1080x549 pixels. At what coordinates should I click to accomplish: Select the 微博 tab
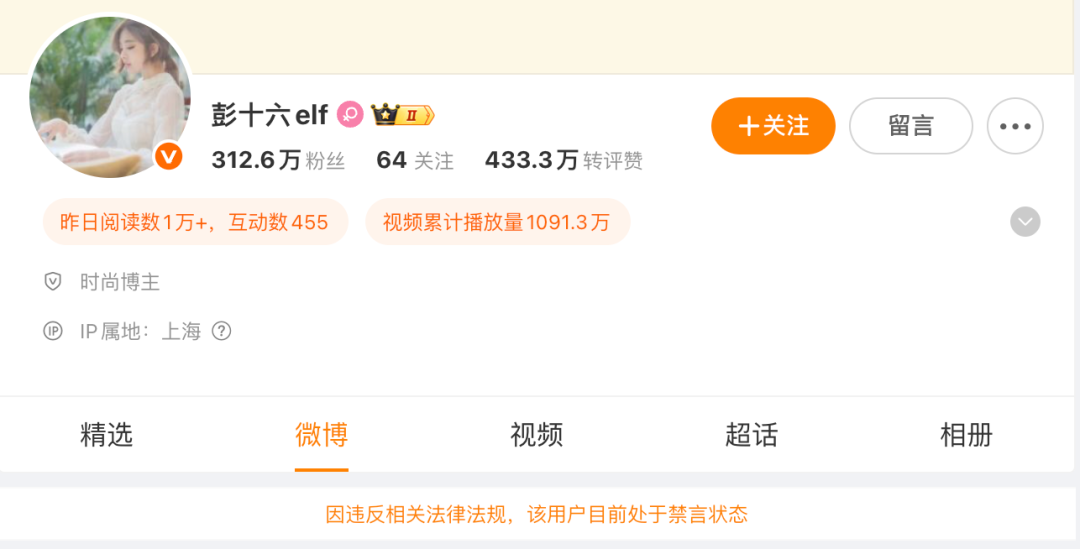click(x=321, y=435)
